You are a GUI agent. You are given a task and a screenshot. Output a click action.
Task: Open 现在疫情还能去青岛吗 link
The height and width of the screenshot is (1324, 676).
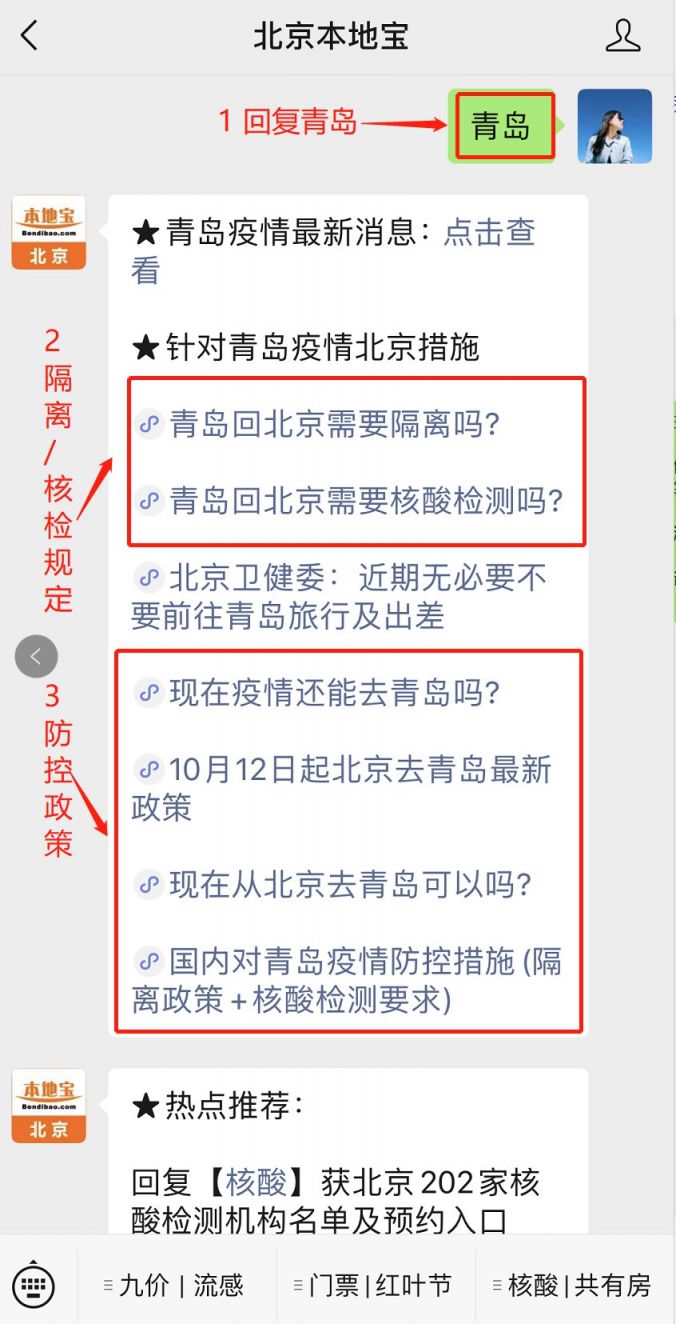point(334,692)
